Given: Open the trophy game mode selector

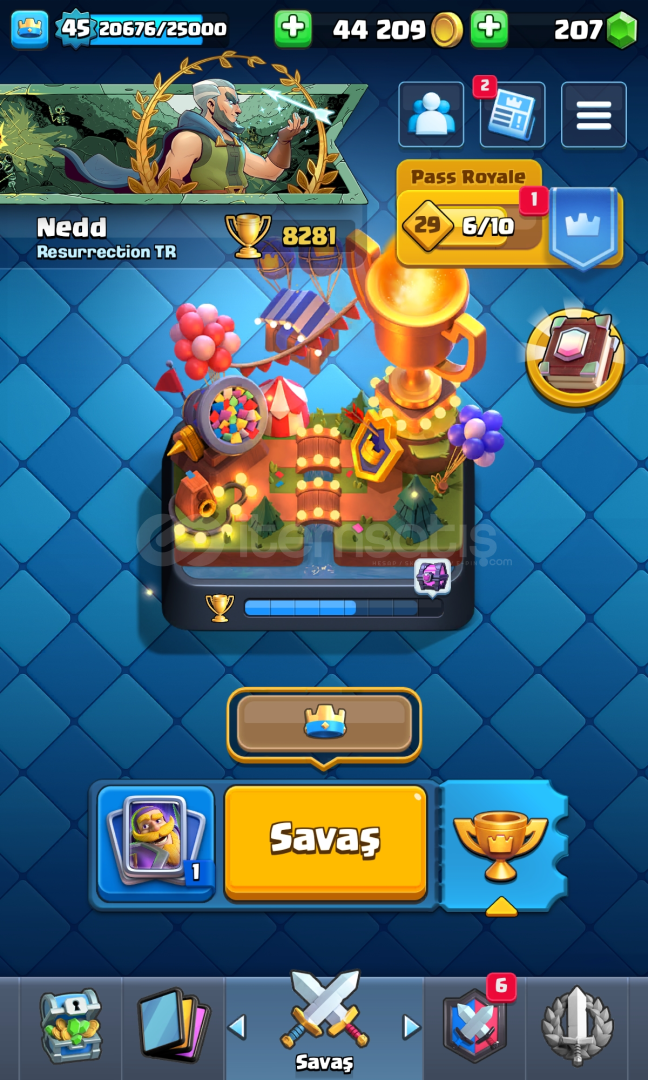Looking at the screenshot, I should point(501,848).
